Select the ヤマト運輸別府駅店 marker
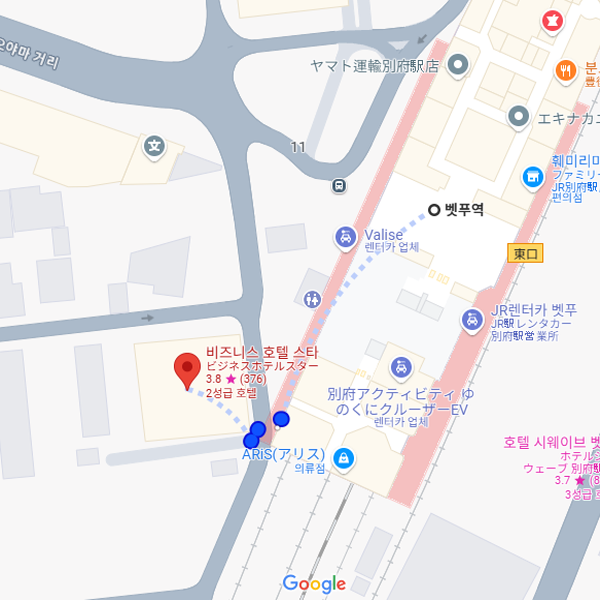 click(x=459, y=66)
